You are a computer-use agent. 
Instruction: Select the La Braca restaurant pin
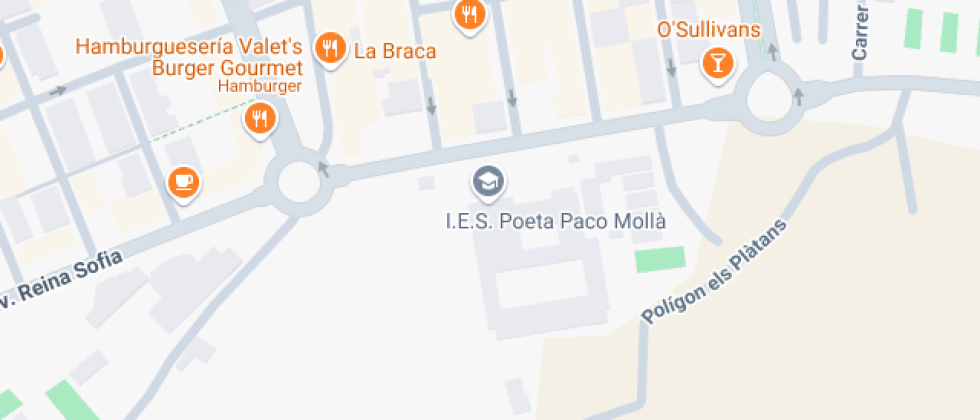coord(330,47)
